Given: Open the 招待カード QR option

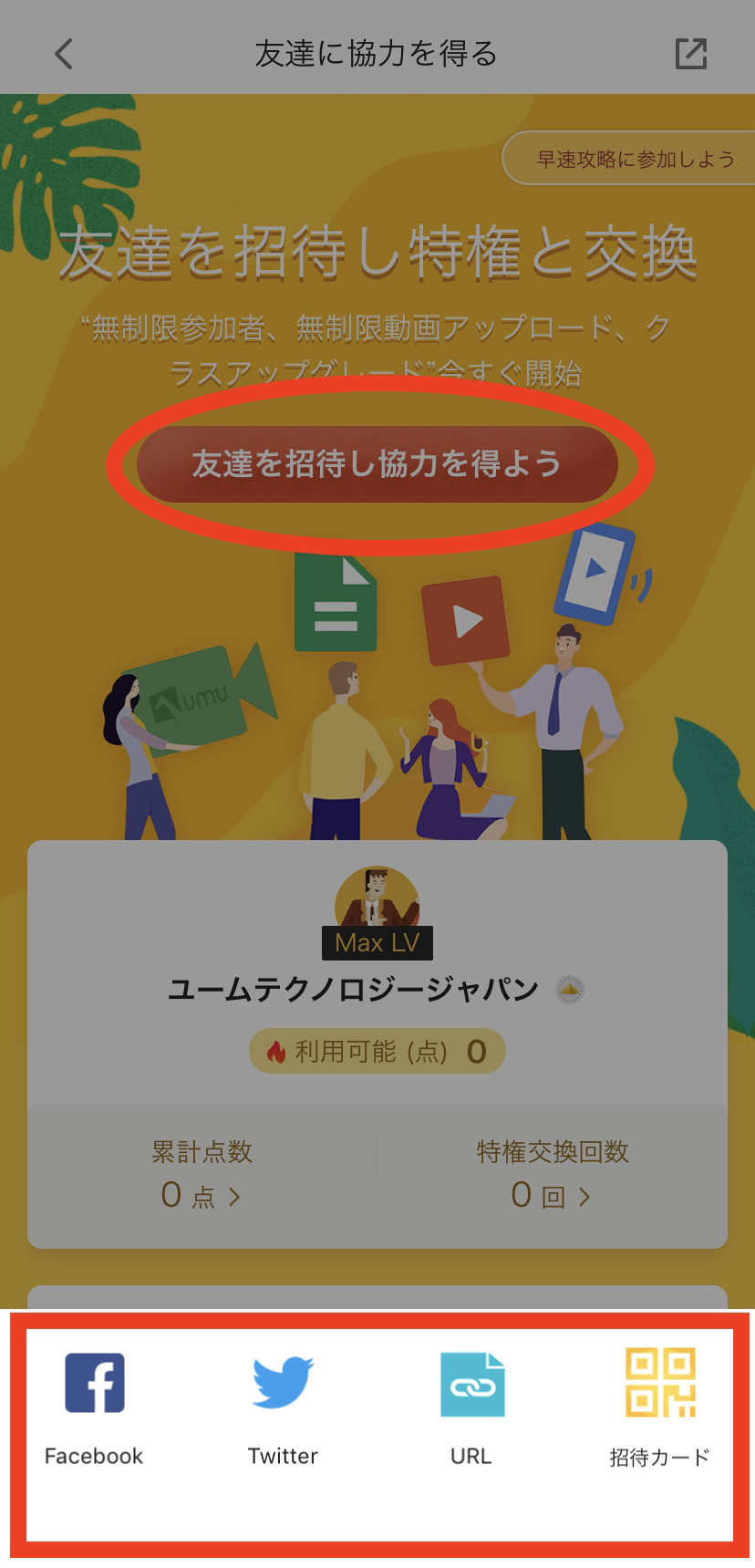Looking at the screenshot, I should tap(659, 1407).
